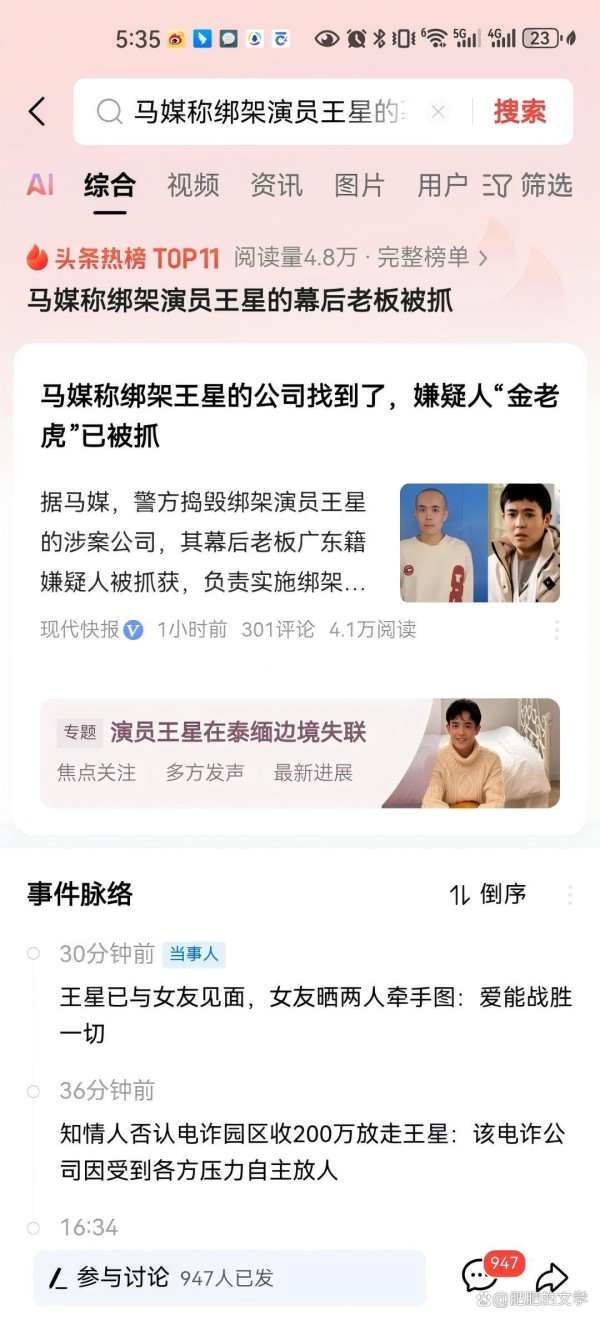The width and height of the screenshot is (600, 1320).
Task: Open the 筛选 filter options
Action: [x=527, y=185]
